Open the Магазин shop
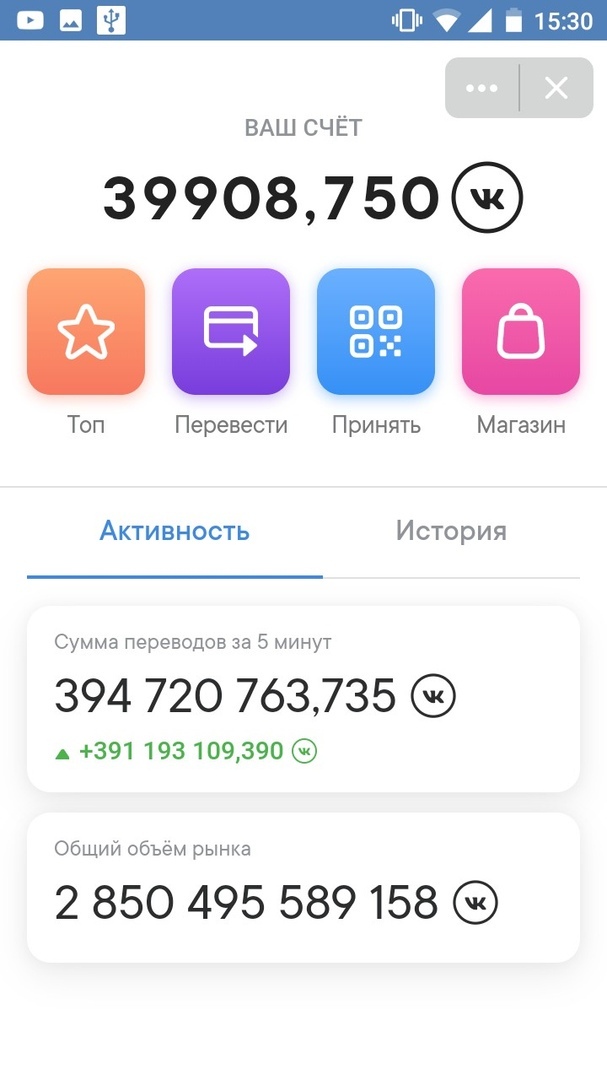 pyautogui.click(x=521, y=332)
